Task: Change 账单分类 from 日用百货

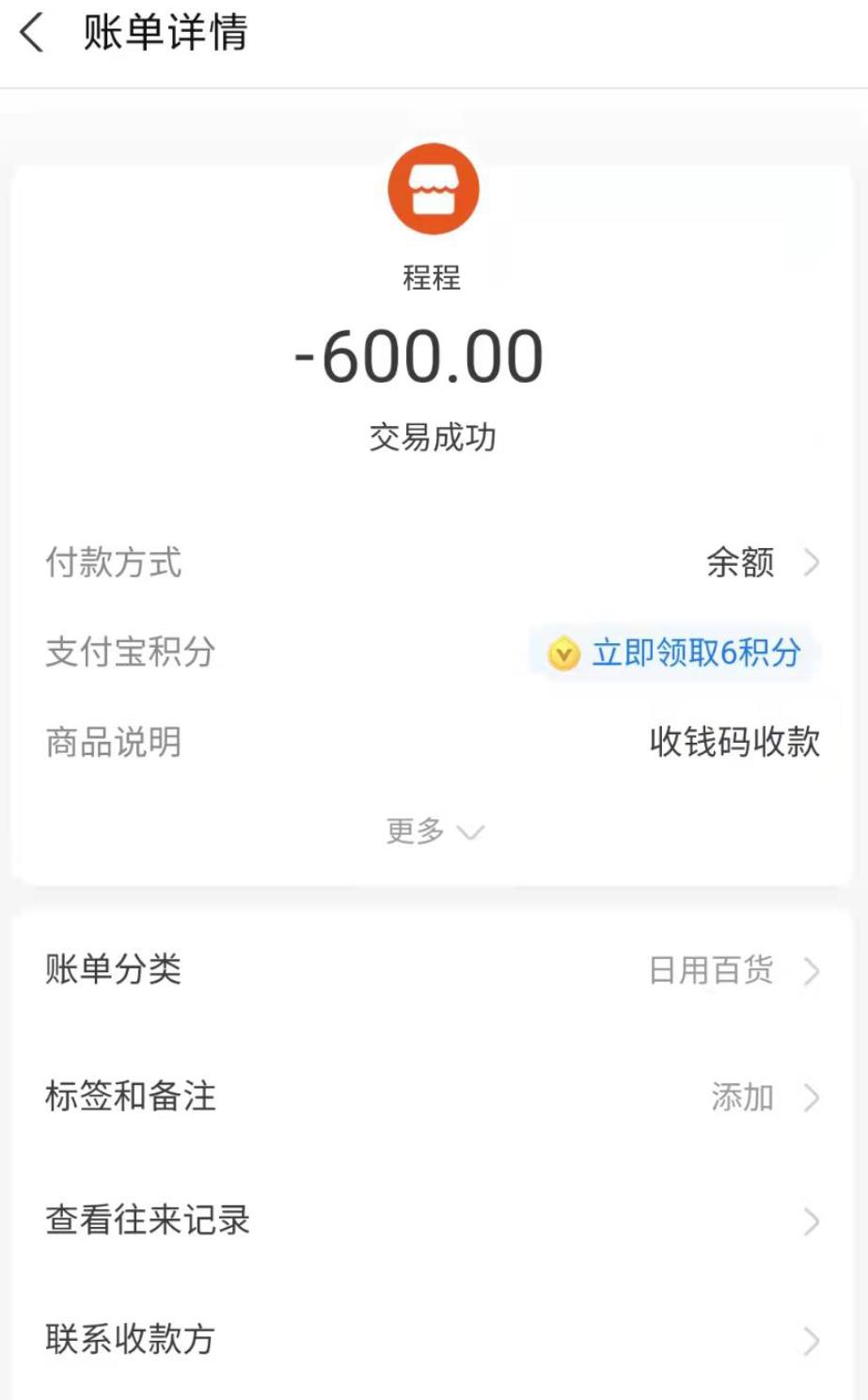Action: (732, 970)
